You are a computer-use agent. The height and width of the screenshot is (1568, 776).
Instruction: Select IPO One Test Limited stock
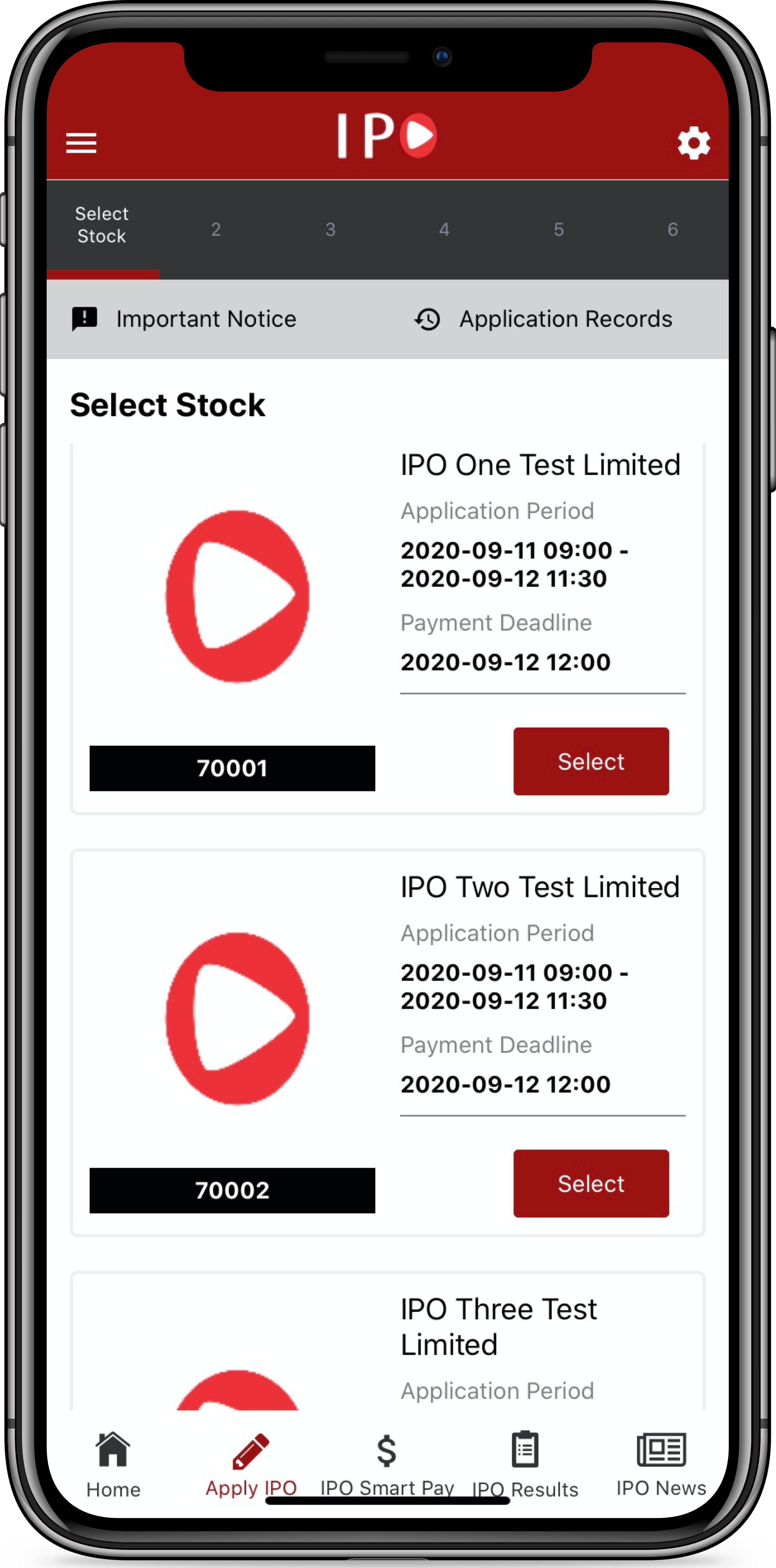[591, 761]
